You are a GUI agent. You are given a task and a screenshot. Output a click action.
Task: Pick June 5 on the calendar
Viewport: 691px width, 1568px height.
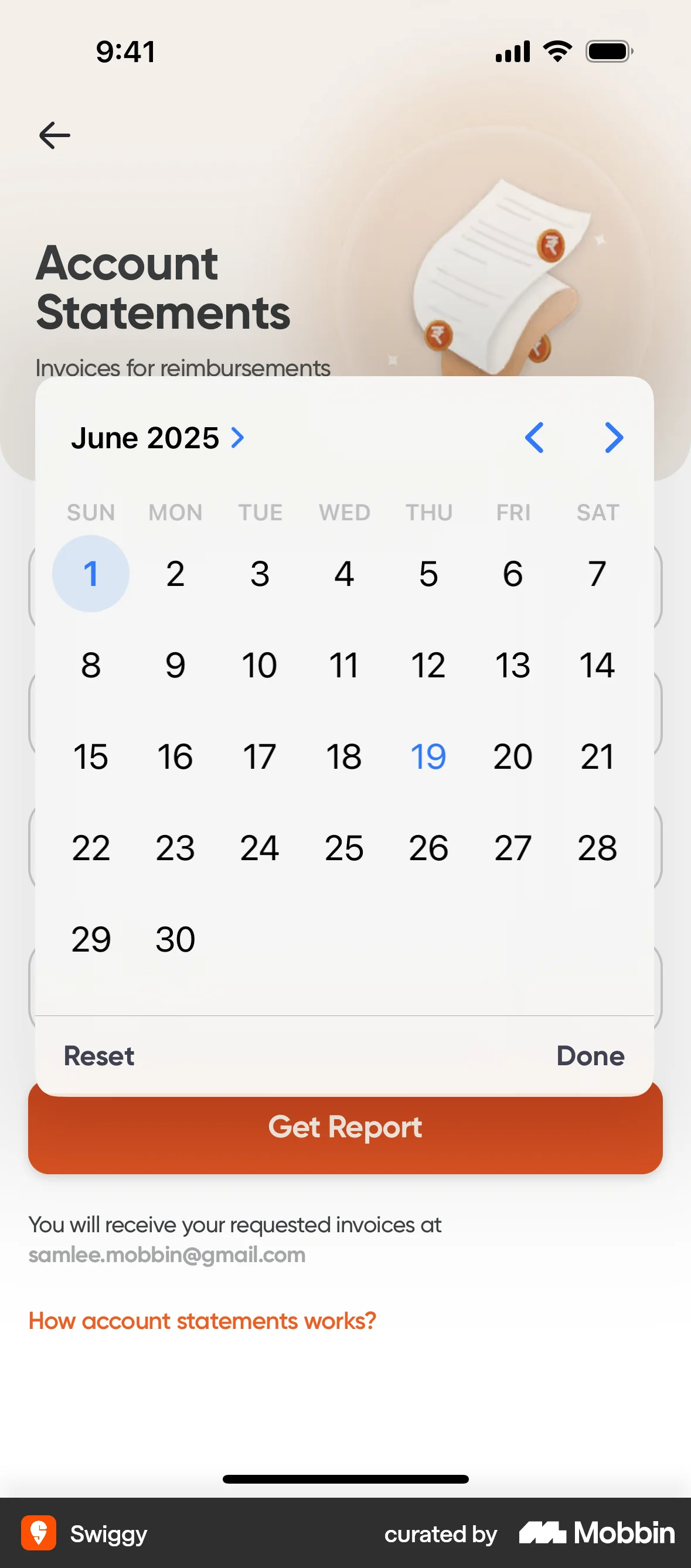click(x=428, y=574)
